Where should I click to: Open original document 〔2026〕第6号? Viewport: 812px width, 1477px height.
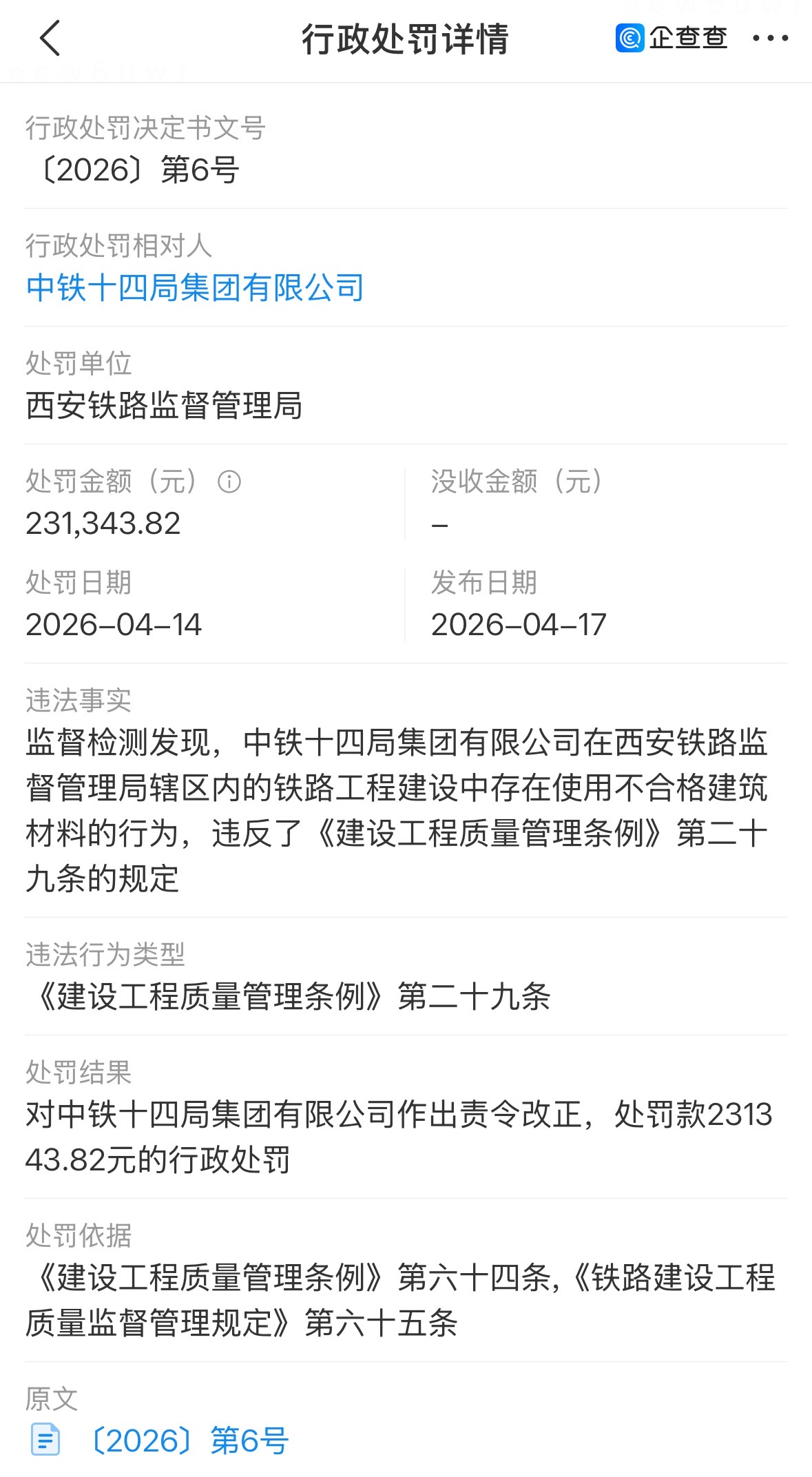click(x=187, y=1441)
